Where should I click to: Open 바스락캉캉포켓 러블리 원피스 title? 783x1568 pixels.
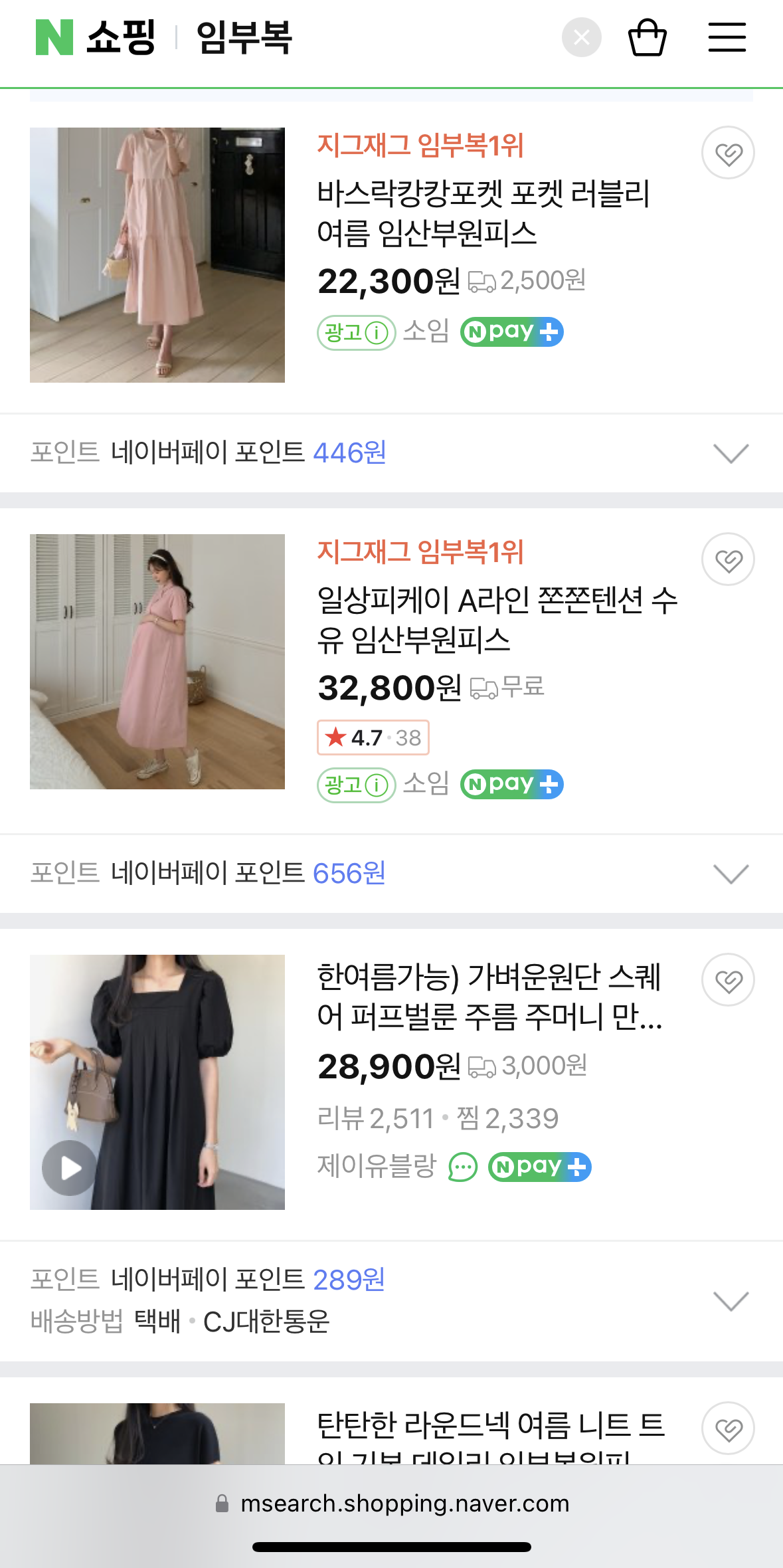pyautogui.click(x=483, y=214)
